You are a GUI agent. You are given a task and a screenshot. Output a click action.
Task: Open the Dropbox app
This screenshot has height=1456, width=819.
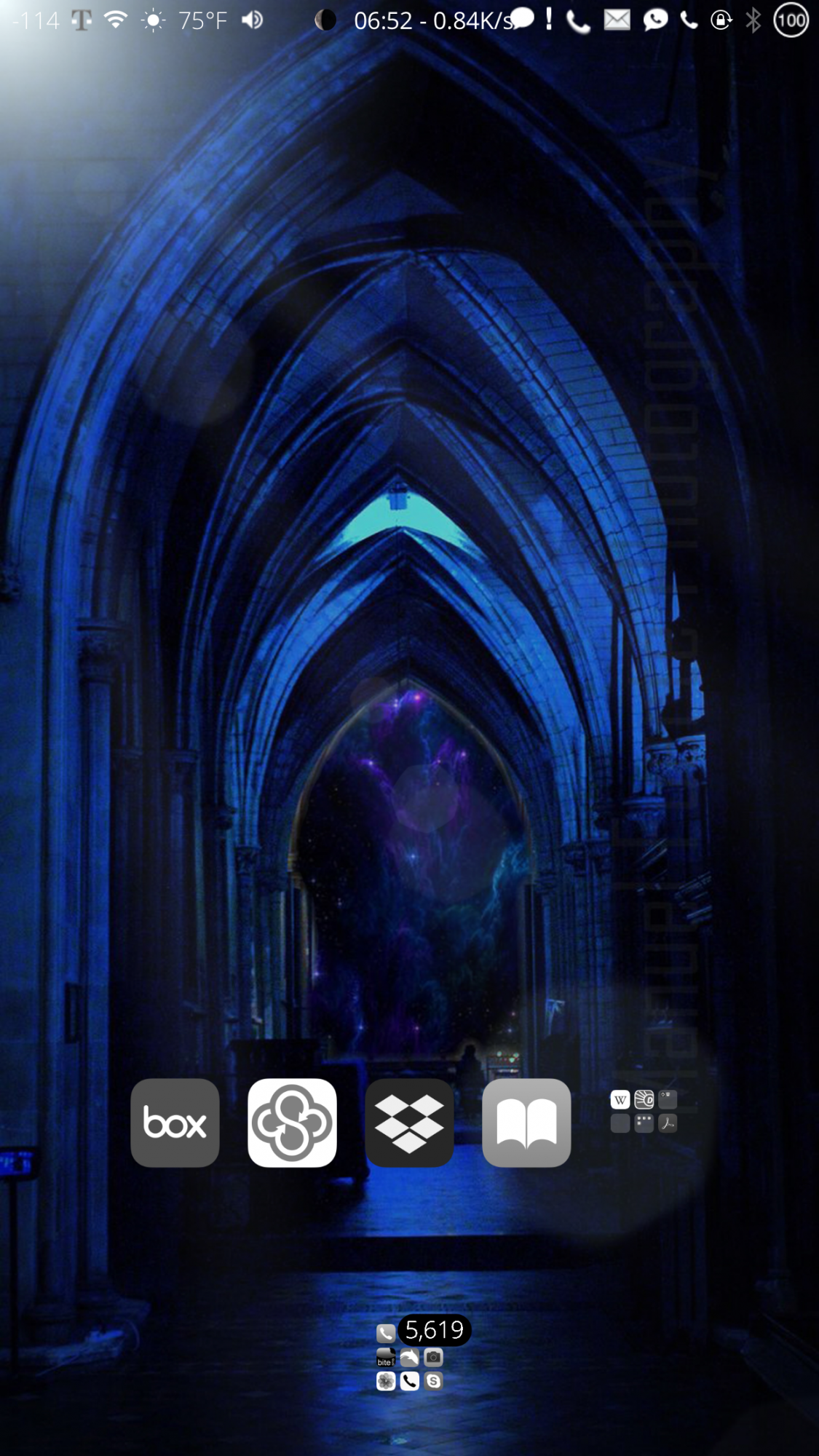coord(409,1123)
